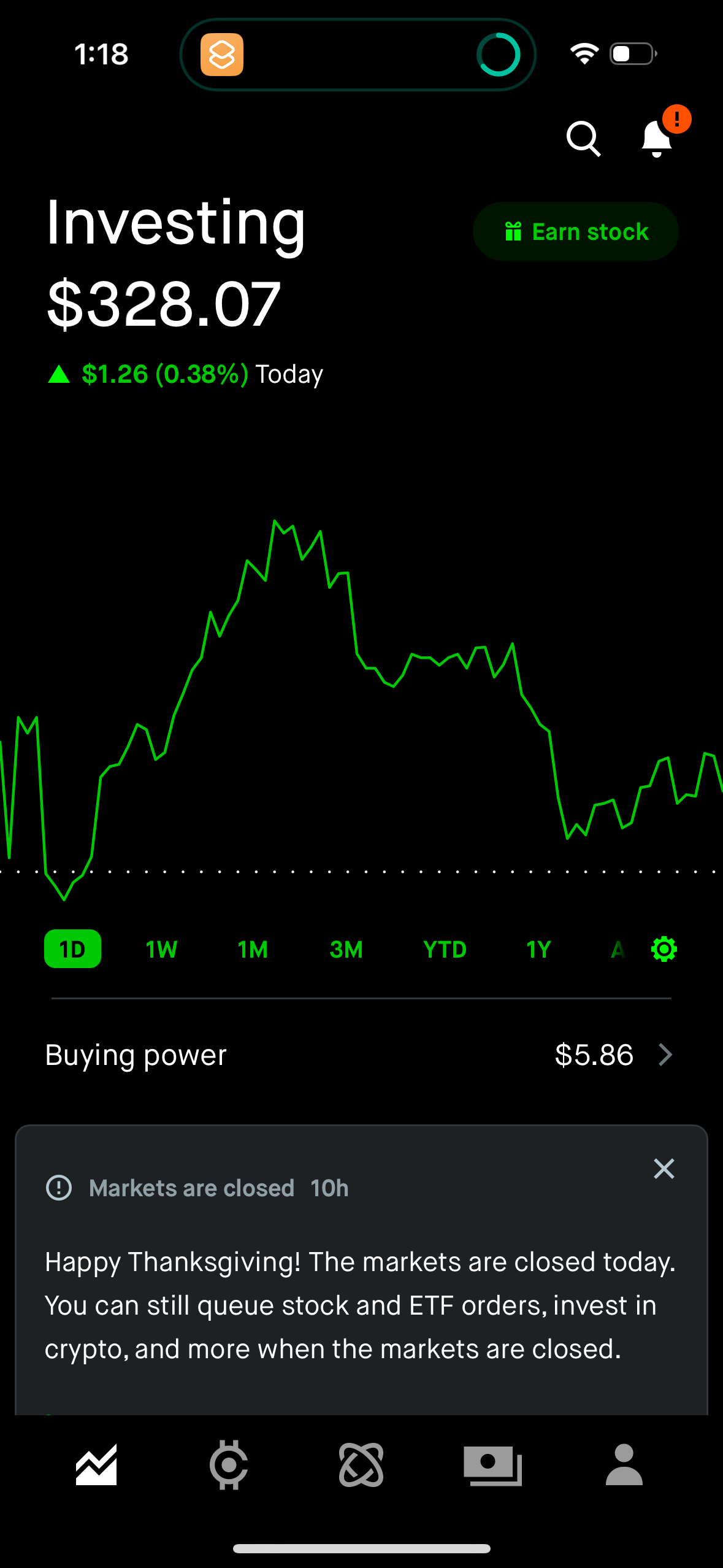The width and height of the screenshot is (723, 1568).
Task: Open chart display settings gear
Action: click(x=662, y=948)
